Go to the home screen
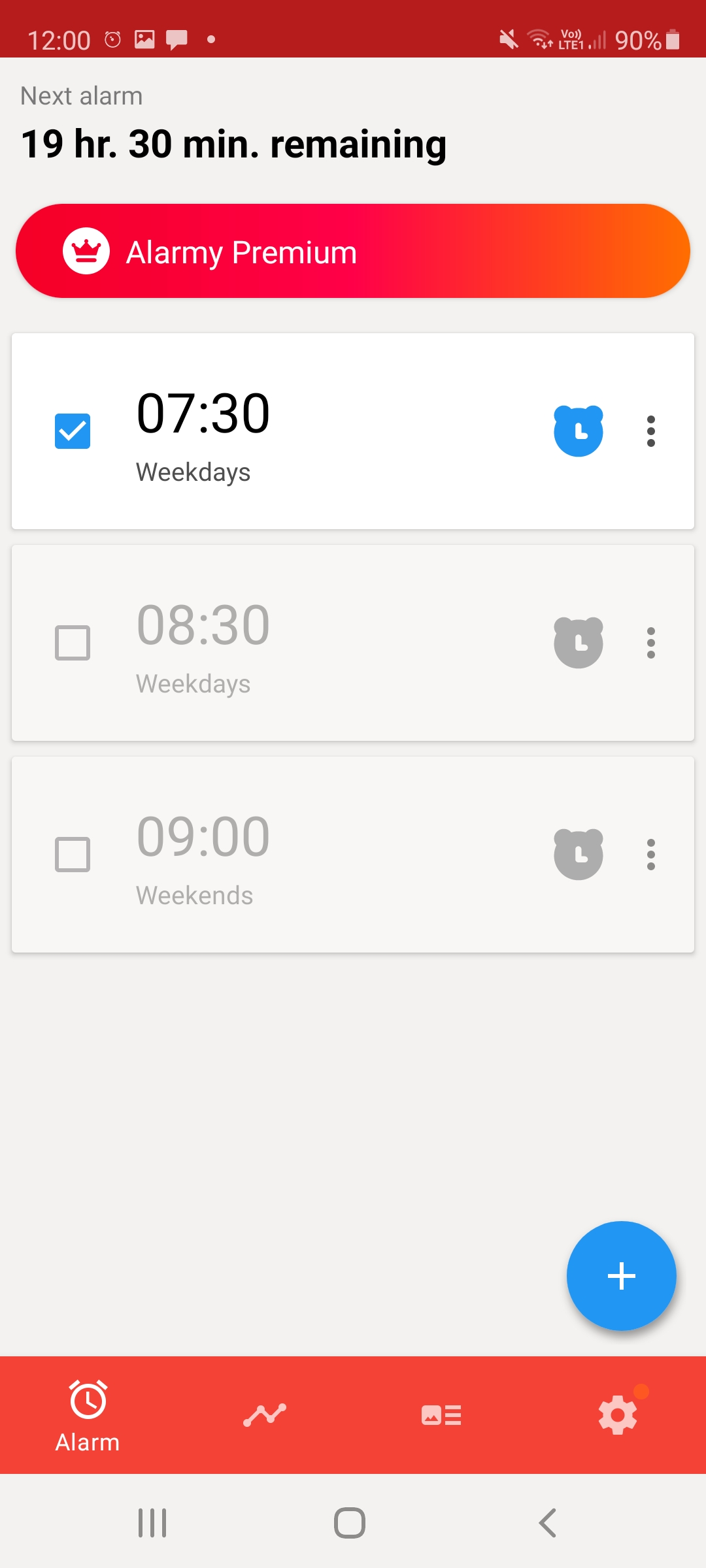The height and width of the screenshot is (1568, 706). 350,1523
